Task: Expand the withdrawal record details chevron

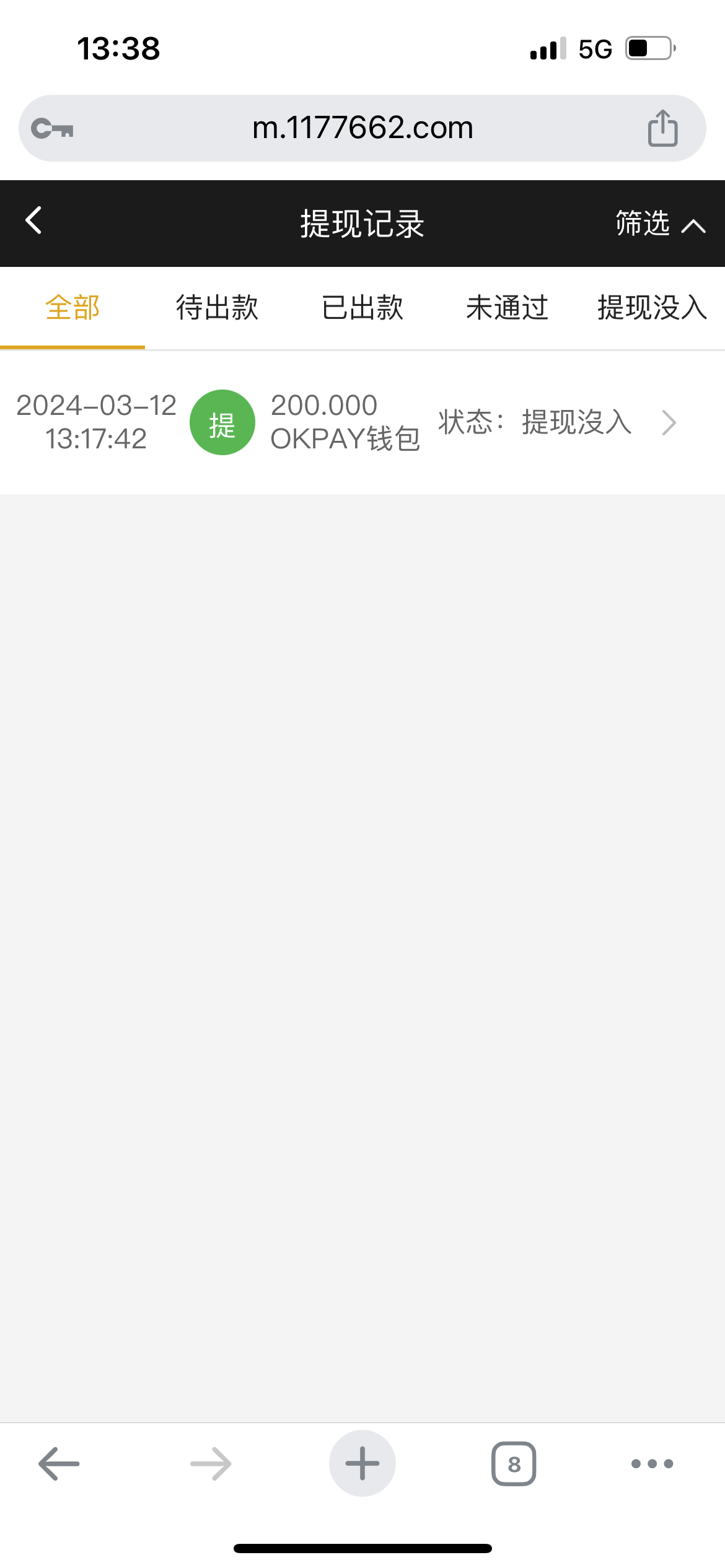Action: click(669, 422)
